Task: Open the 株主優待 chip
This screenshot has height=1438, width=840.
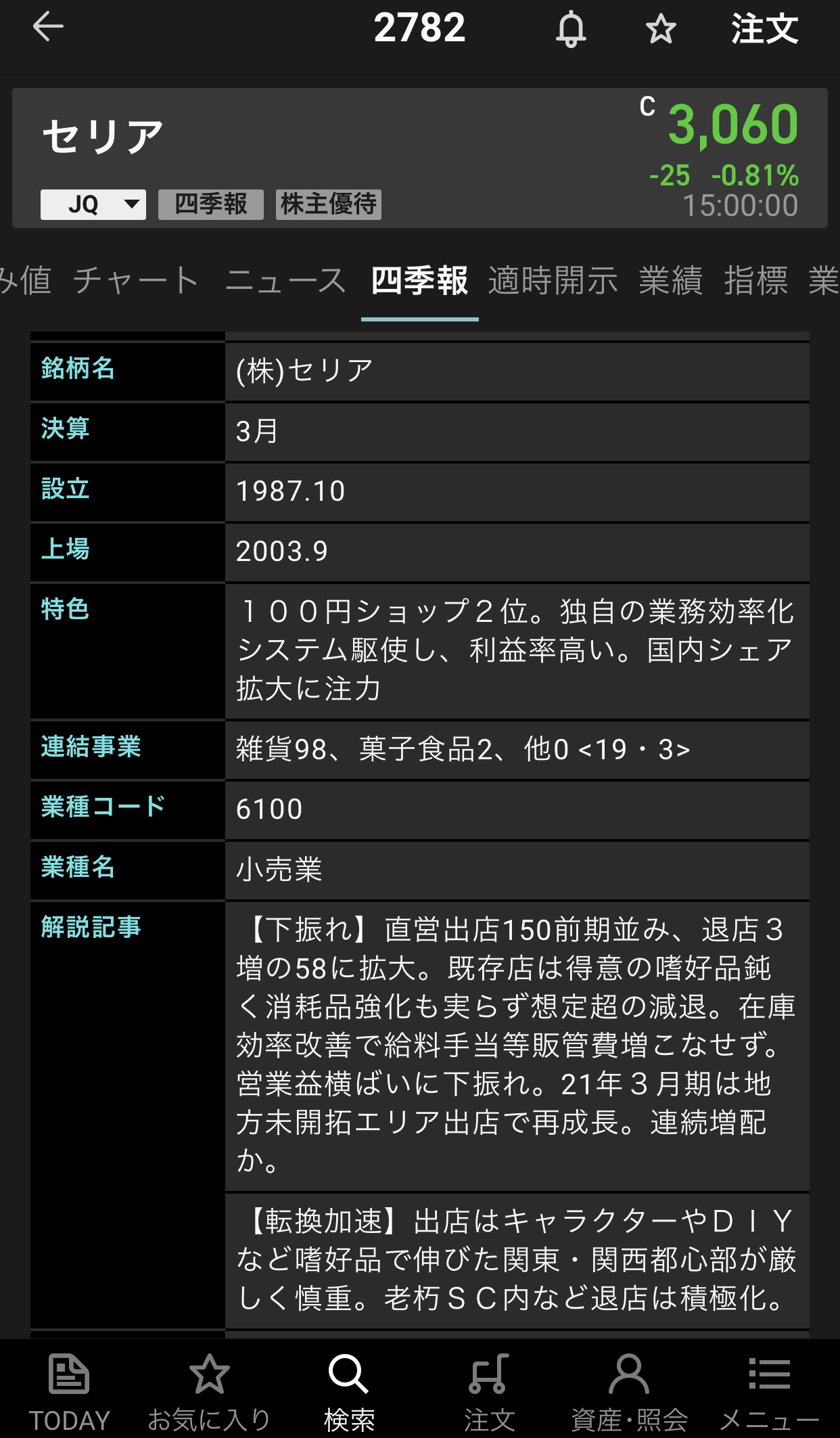Action: point(329,204)
